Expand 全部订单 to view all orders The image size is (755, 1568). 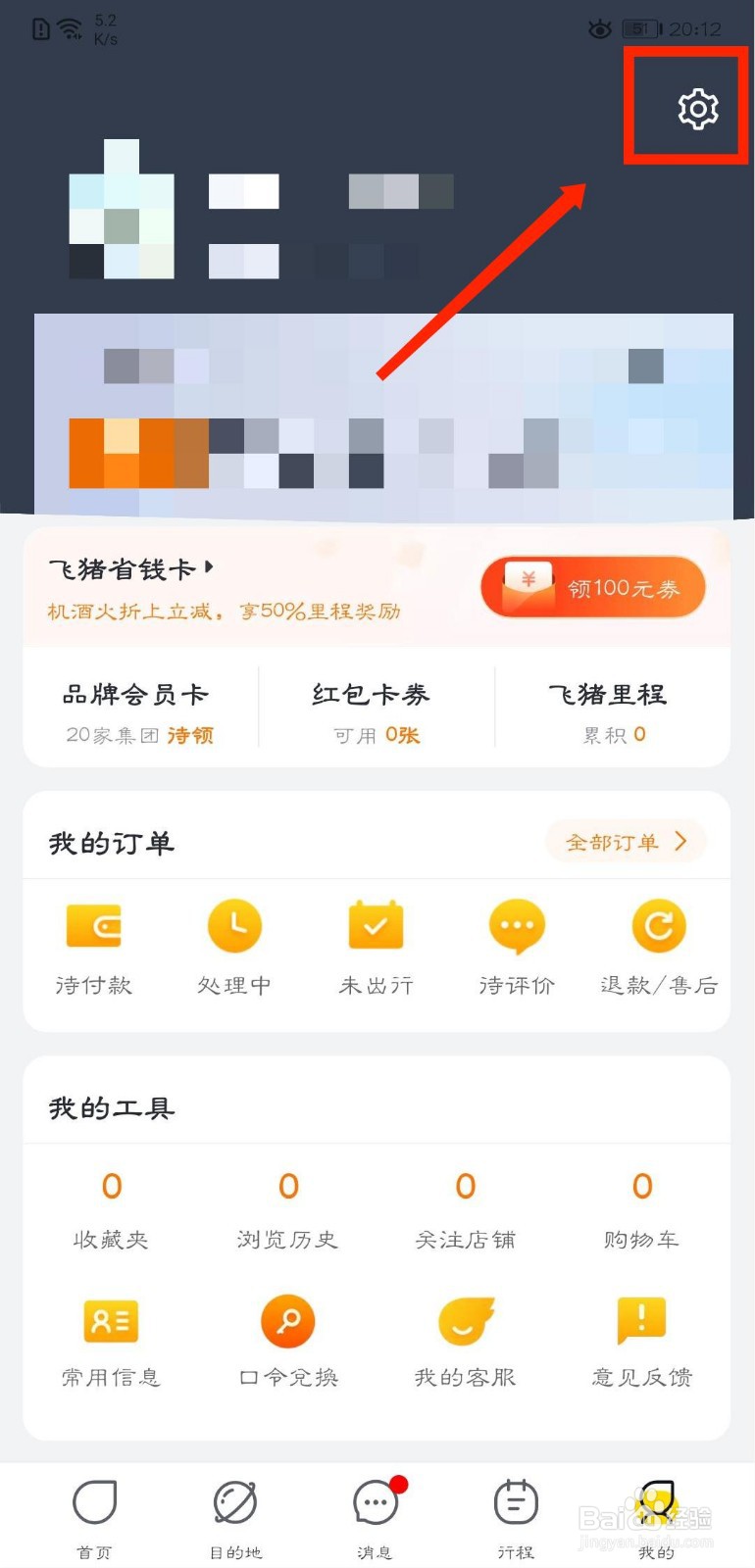pyautogui.click(x=625, y=841)
